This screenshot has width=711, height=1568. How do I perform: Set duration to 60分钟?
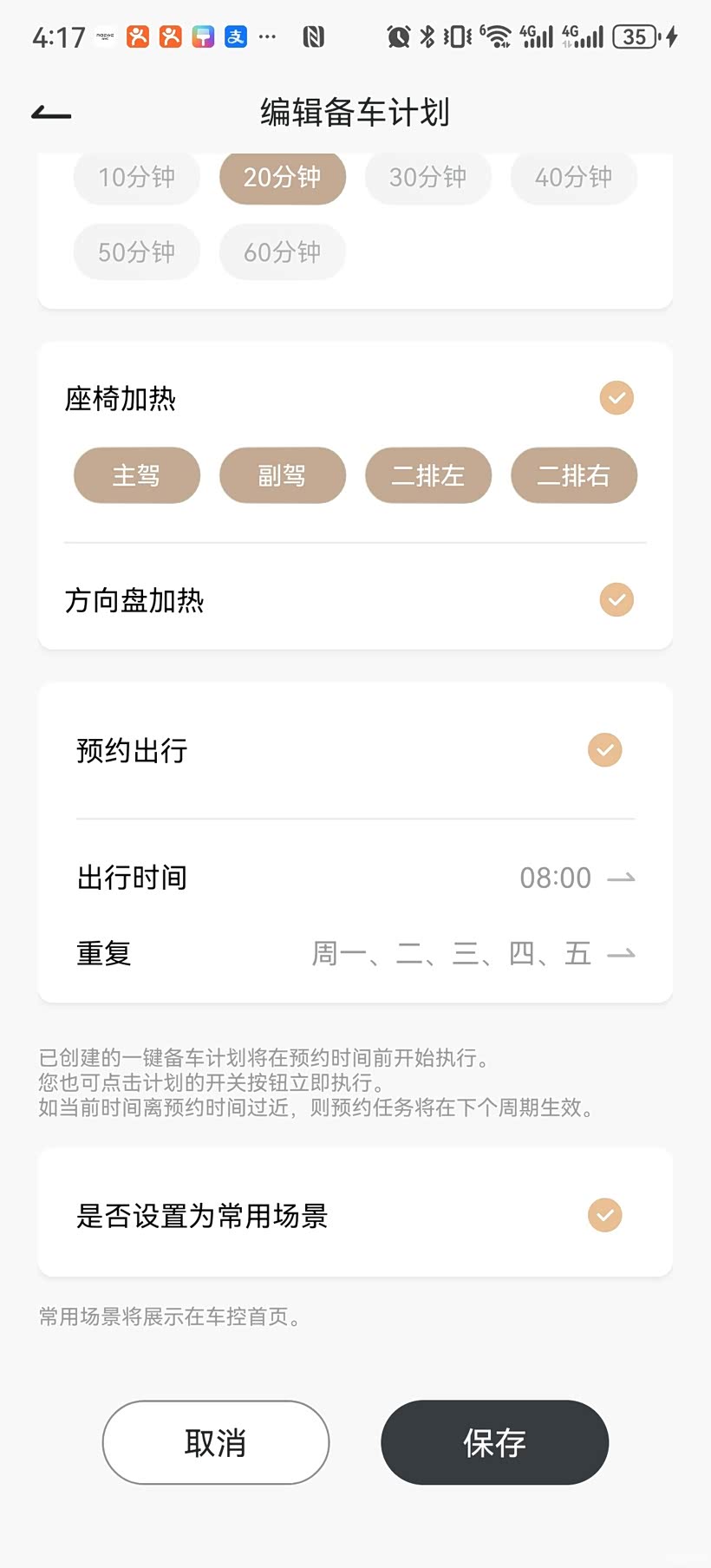[x=282, y=252]
